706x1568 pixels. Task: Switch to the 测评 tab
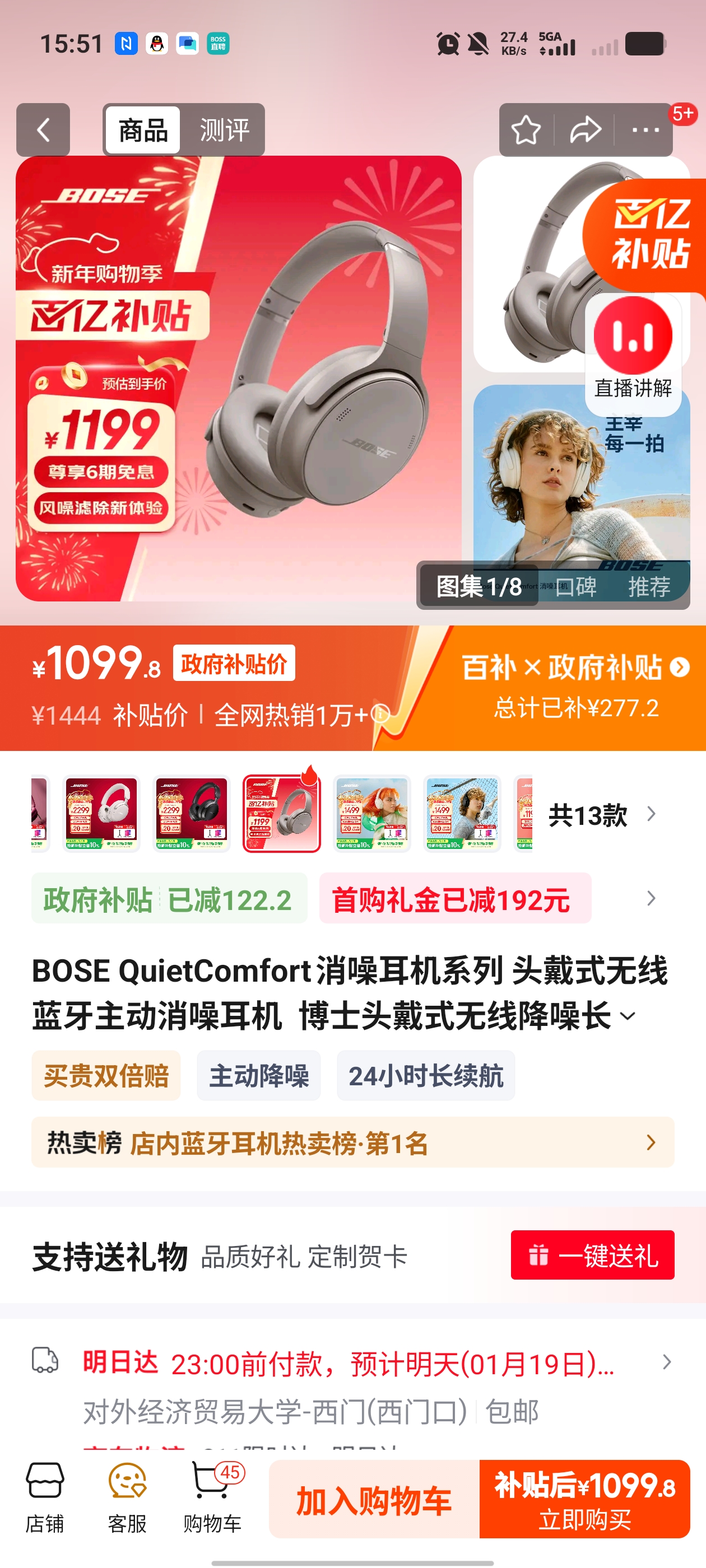click(x=224, y=130)
